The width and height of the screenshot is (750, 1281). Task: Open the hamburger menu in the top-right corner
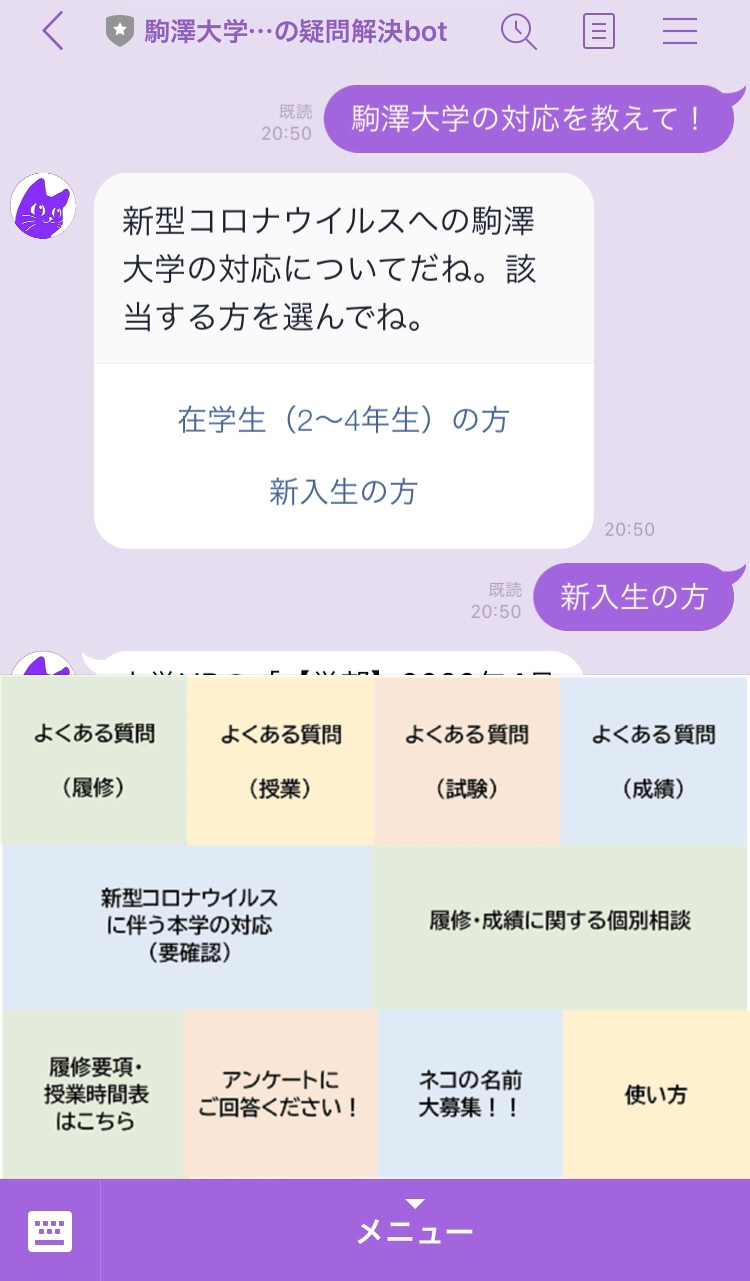point(679,31)
